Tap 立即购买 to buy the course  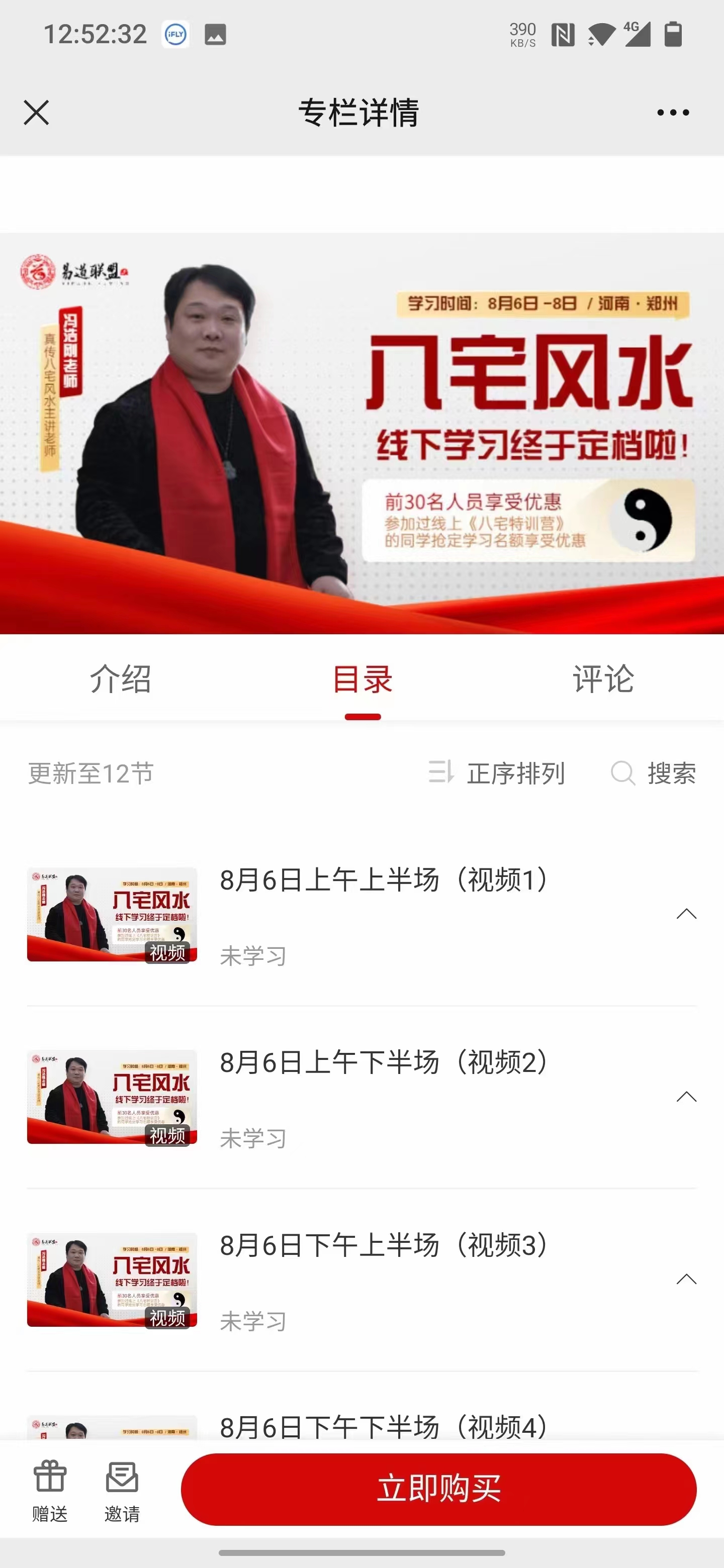coord(438,1489)
